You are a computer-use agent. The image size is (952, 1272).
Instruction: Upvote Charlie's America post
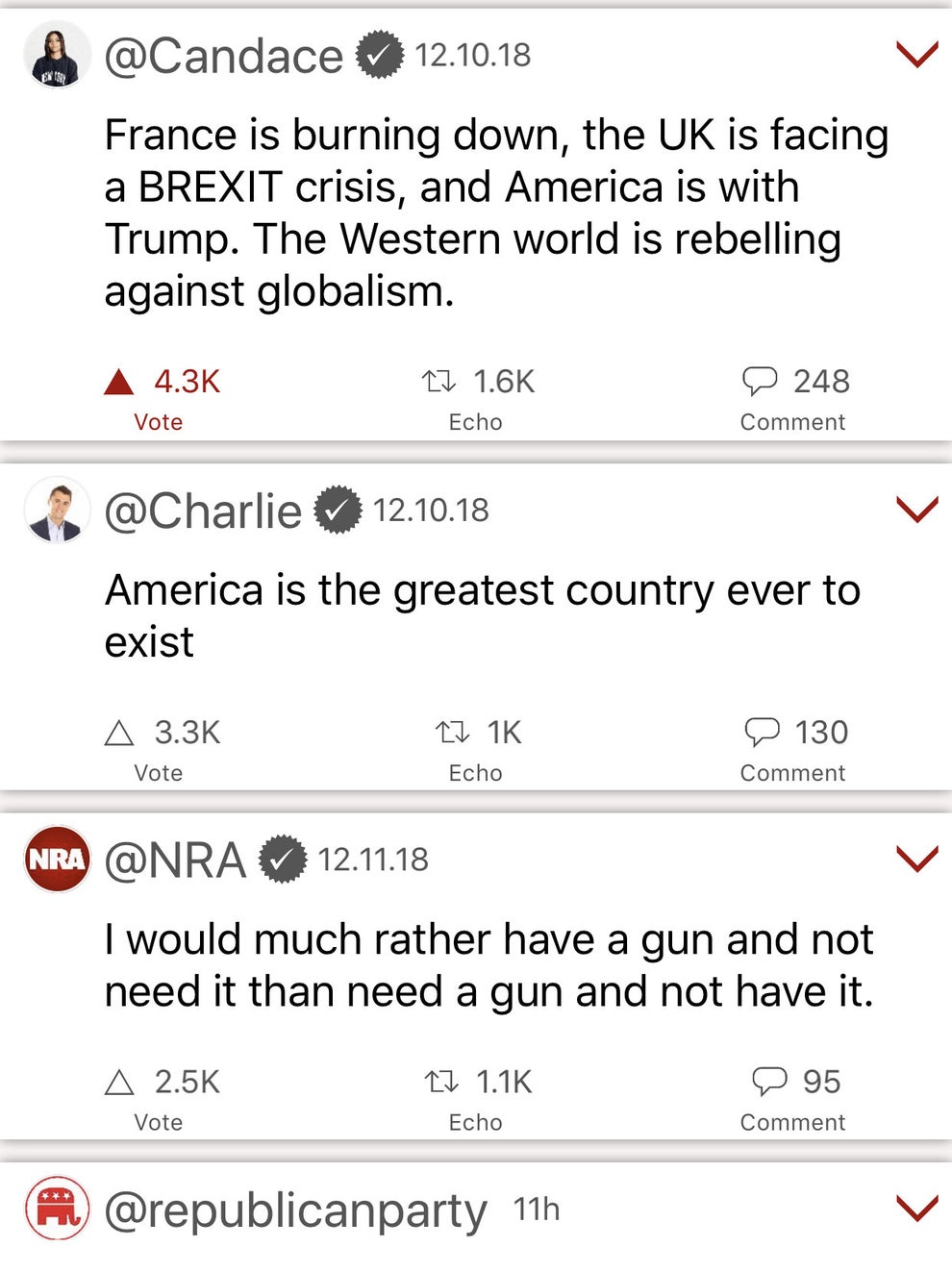[119, 734]
